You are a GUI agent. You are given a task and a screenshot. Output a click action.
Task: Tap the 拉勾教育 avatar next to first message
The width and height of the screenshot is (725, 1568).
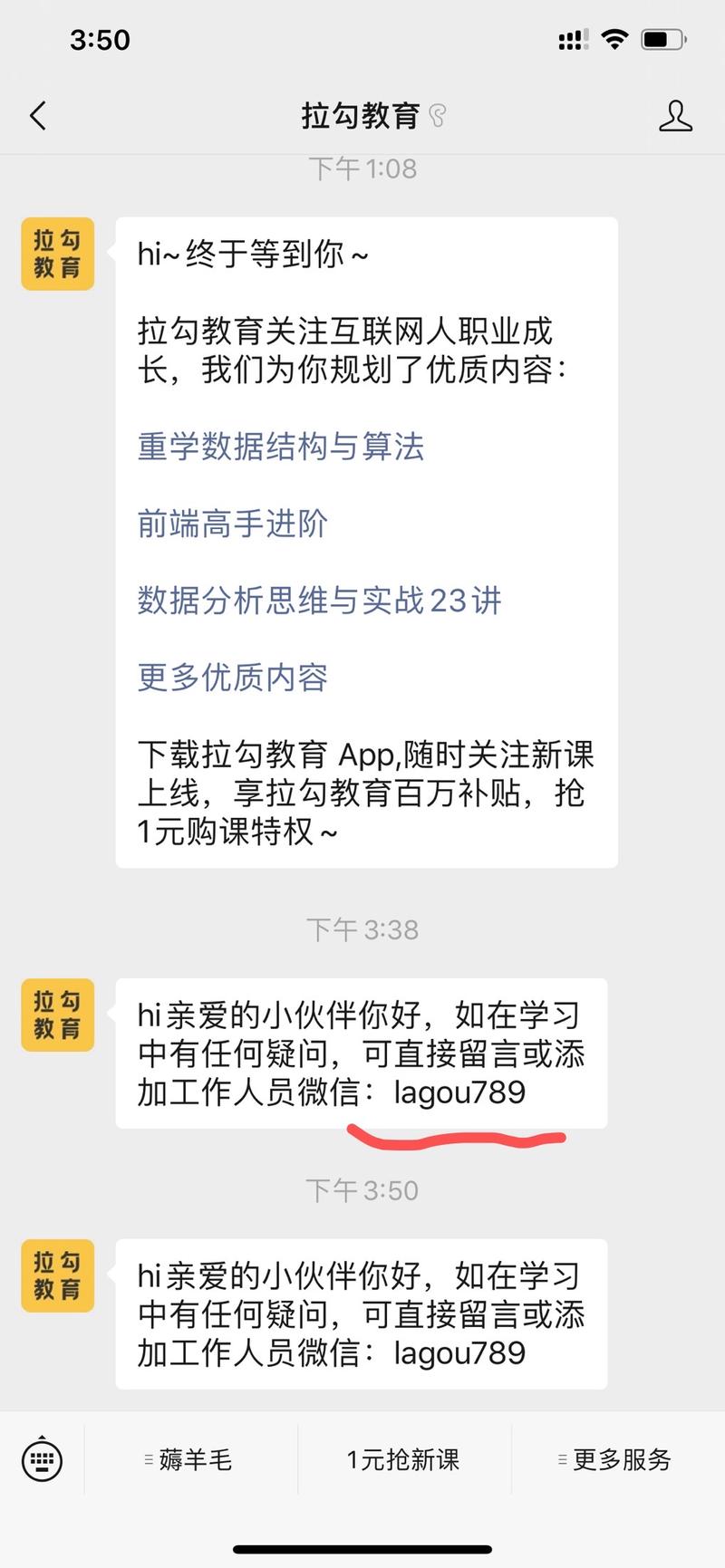tap(57, 254)
